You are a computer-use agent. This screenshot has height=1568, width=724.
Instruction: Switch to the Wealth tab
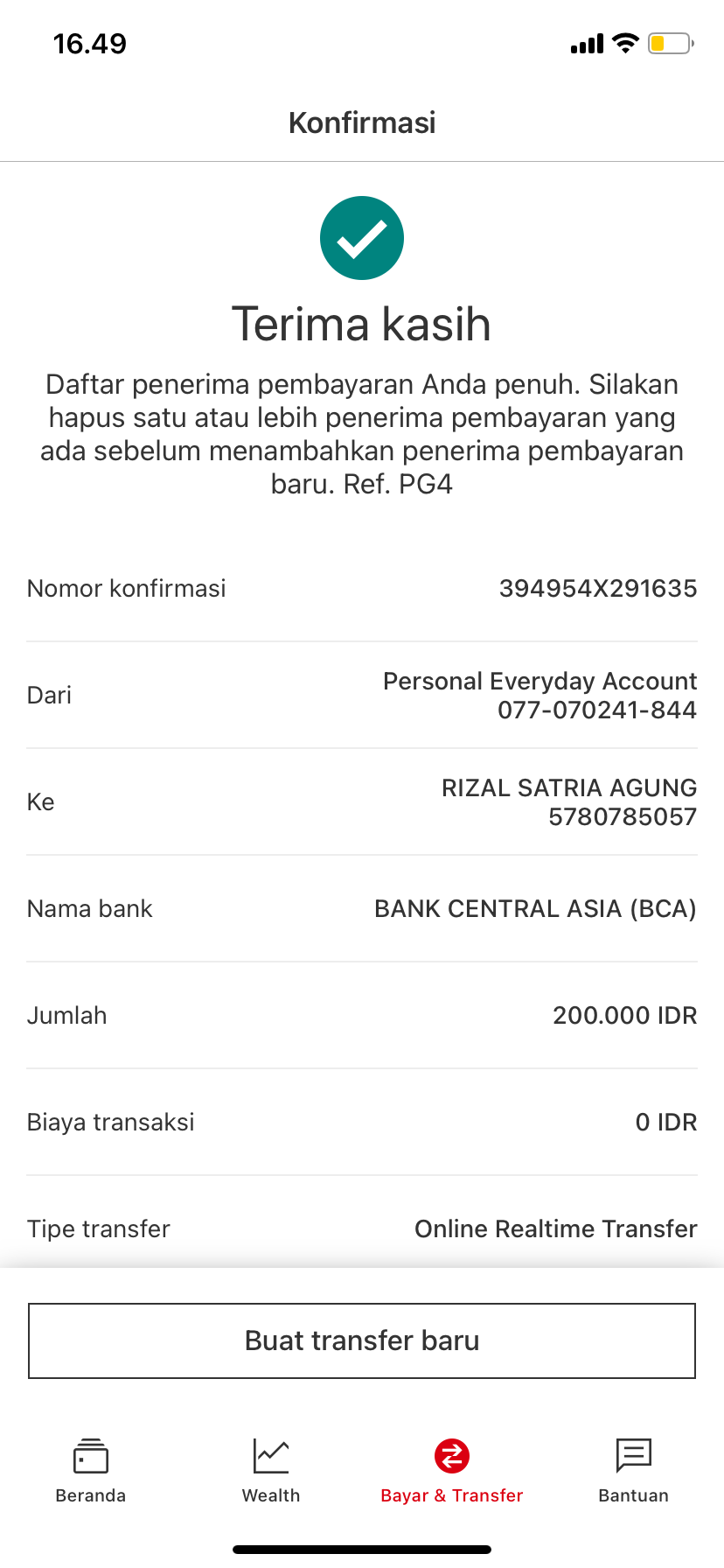click(271, 1470)
